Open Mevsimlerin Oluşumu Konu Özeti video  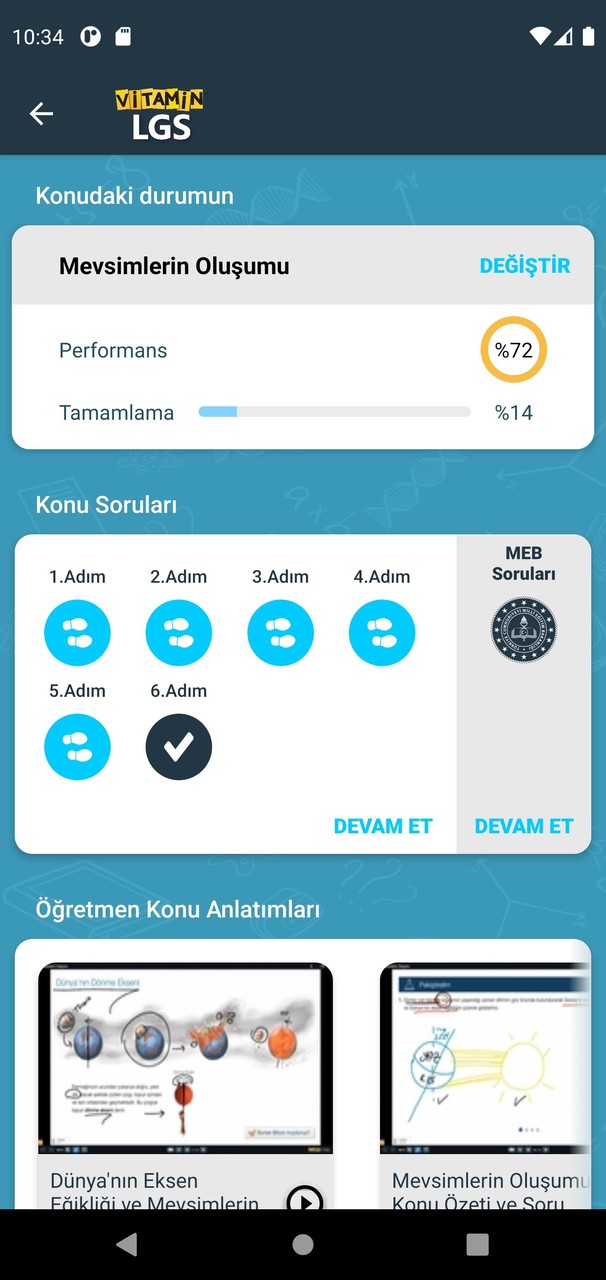(x=485, y=1059)
